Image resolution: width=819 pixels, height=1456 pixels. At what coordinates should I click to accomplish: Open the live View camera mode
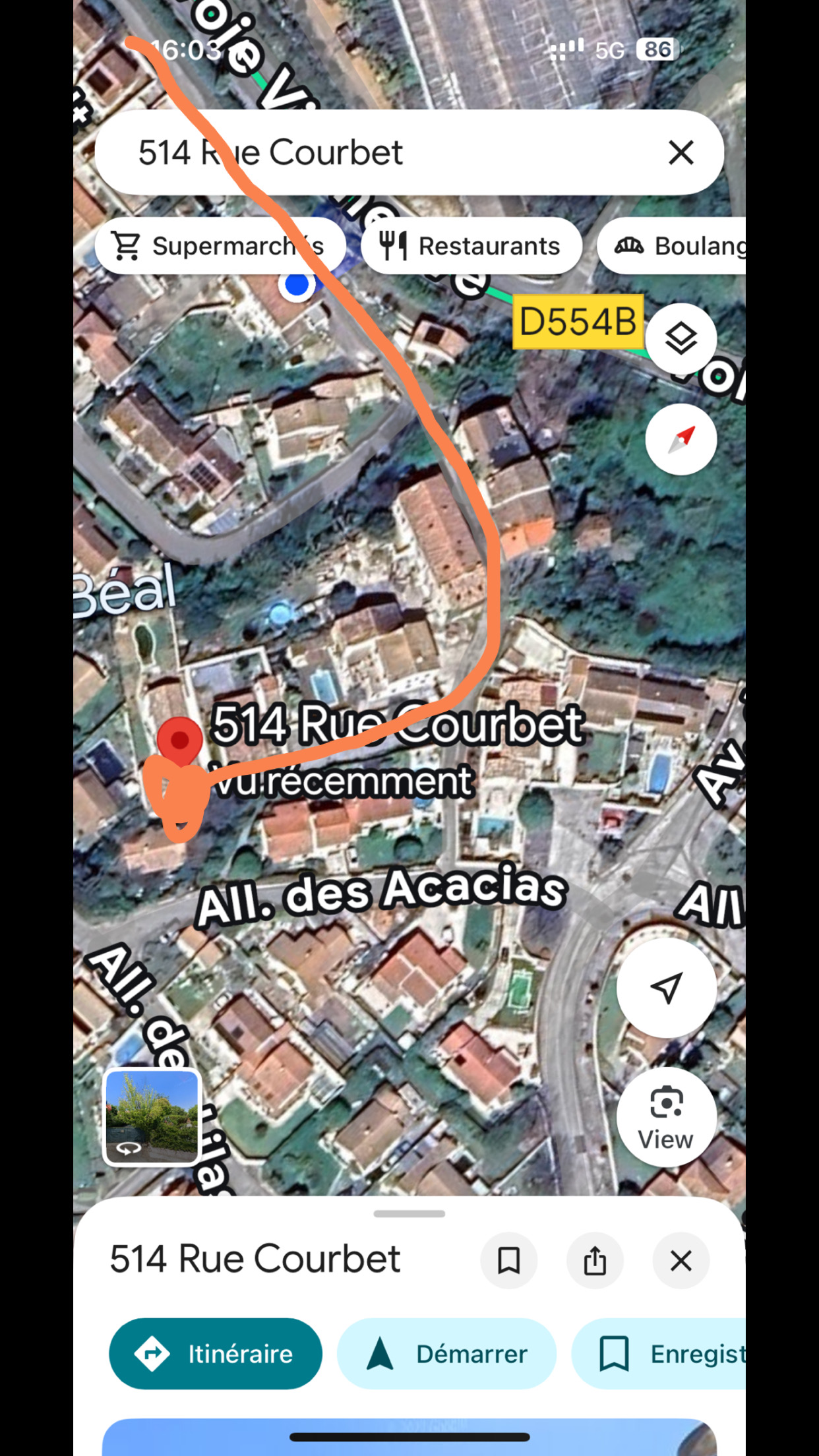(666, 1117)
